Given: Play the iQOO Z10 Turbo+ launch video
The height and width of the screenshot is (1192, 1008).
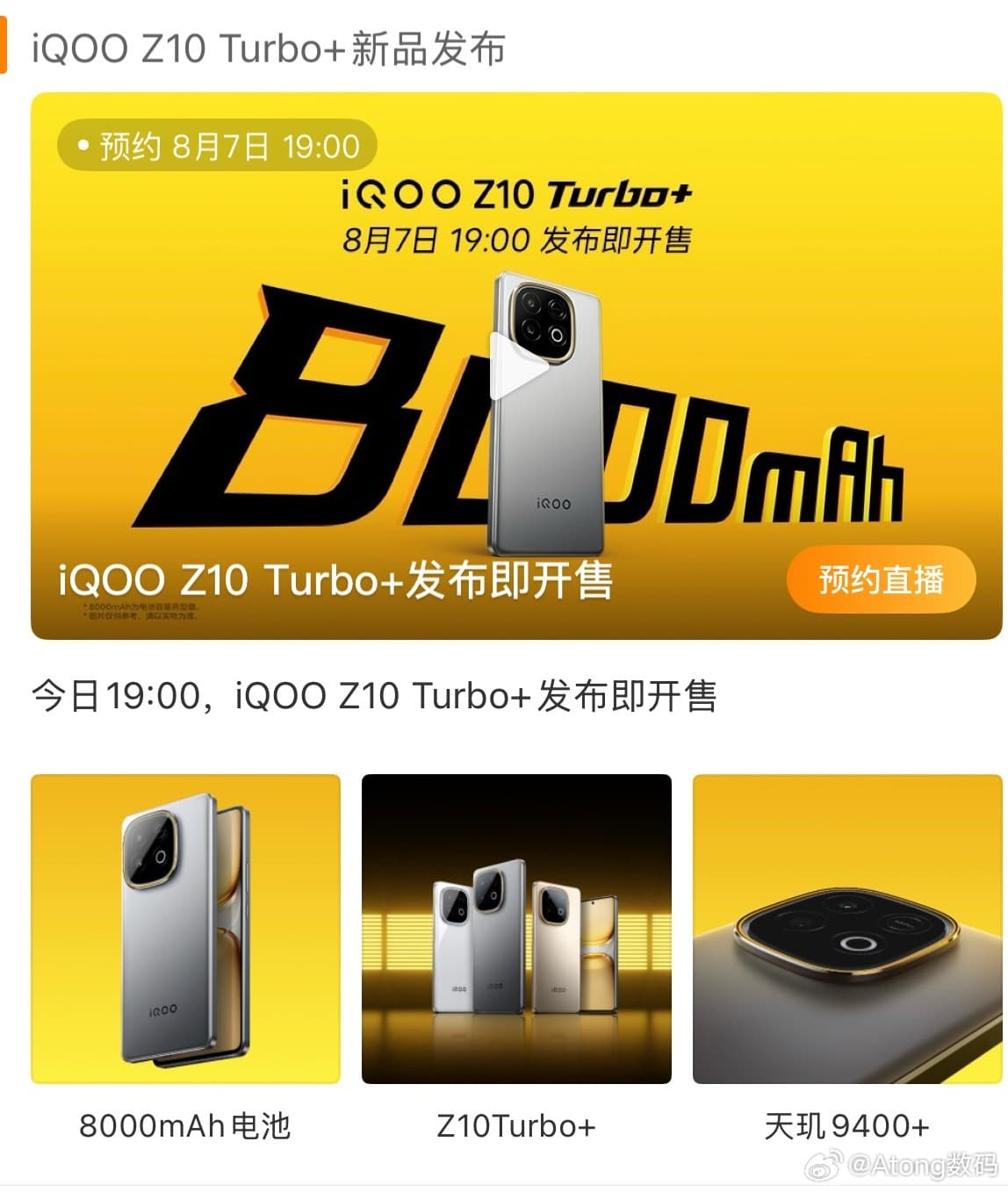Looking at the screenshot, I should coord(516,366).
